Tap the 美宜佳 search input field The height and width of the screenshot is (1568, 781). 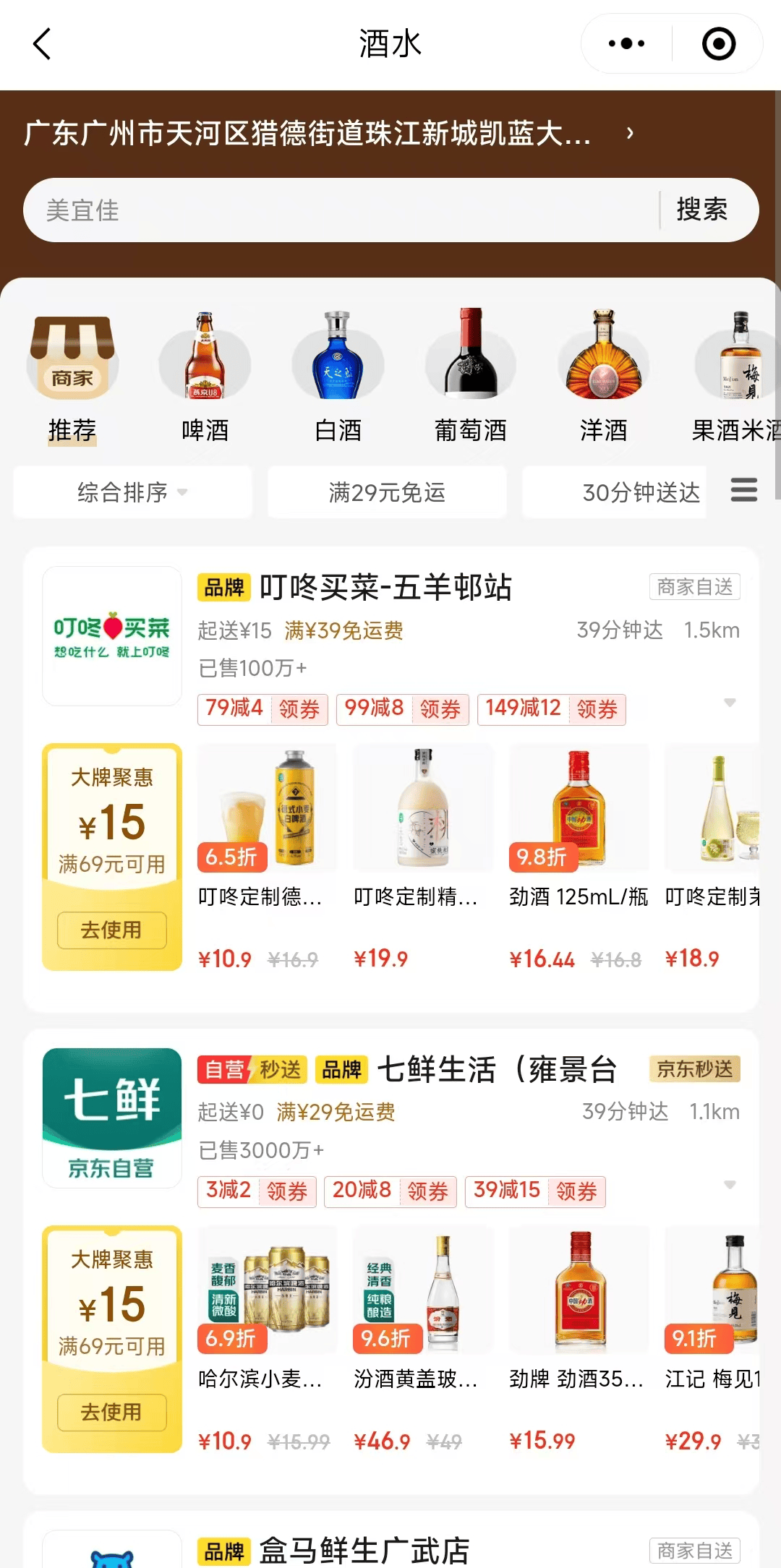click(x=325, y=210)
